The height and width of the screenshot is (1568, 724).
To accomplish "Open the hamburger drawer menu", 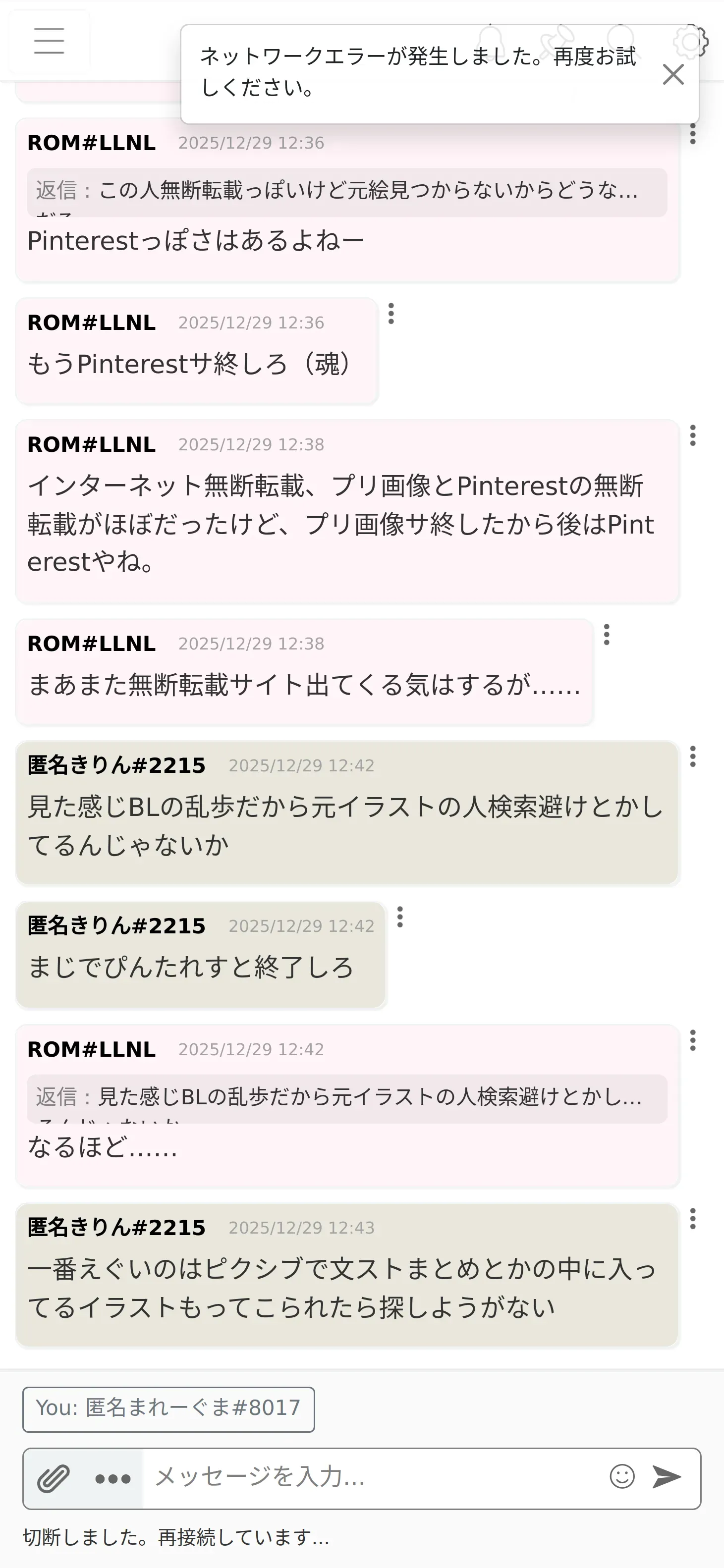I will [x=50, y=41].
